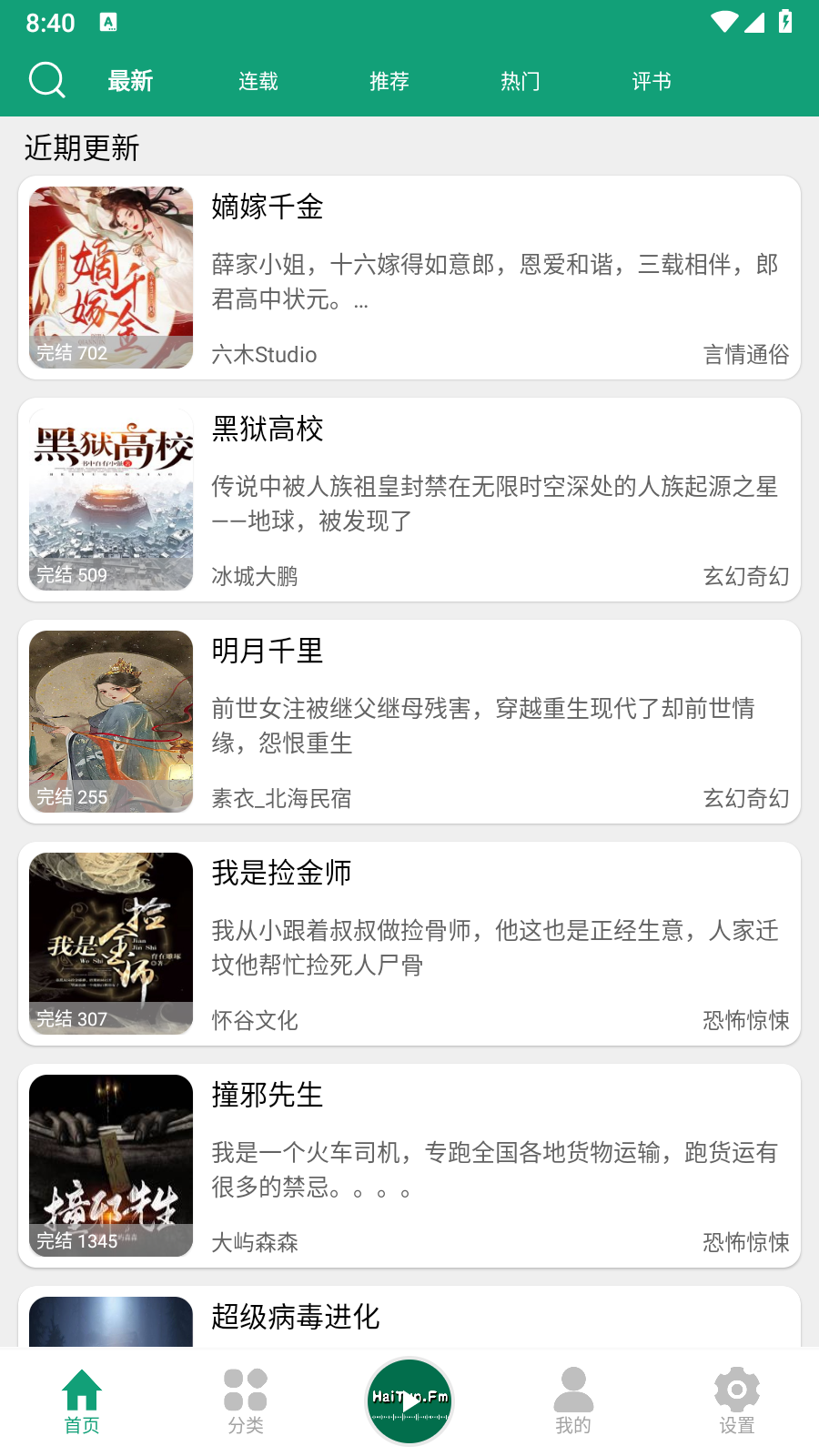Switch to the 连载 tab

pos(258,81)
